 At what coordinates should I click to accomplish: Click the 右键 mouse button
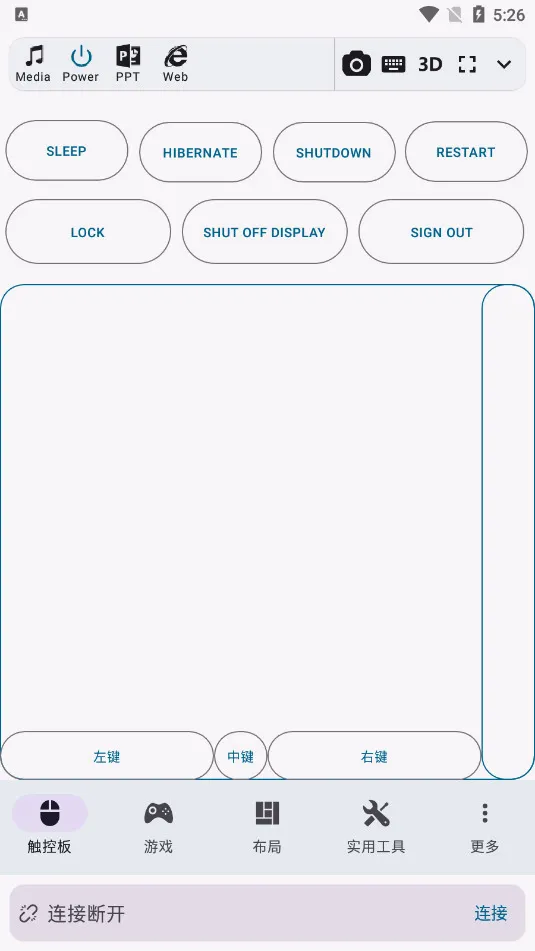pos(374,756)
